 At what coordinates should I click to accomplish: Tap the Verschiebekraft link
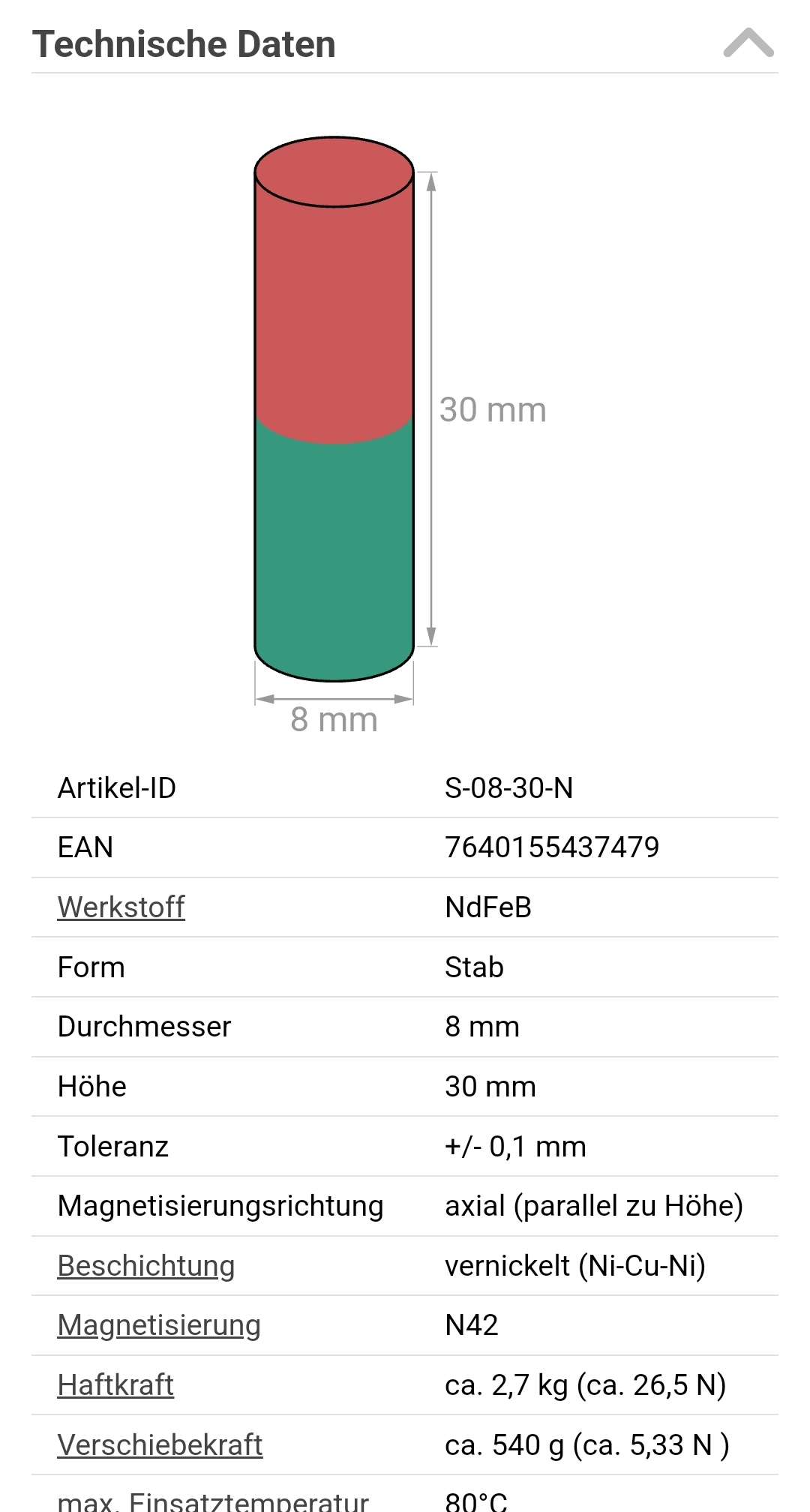160,1444
